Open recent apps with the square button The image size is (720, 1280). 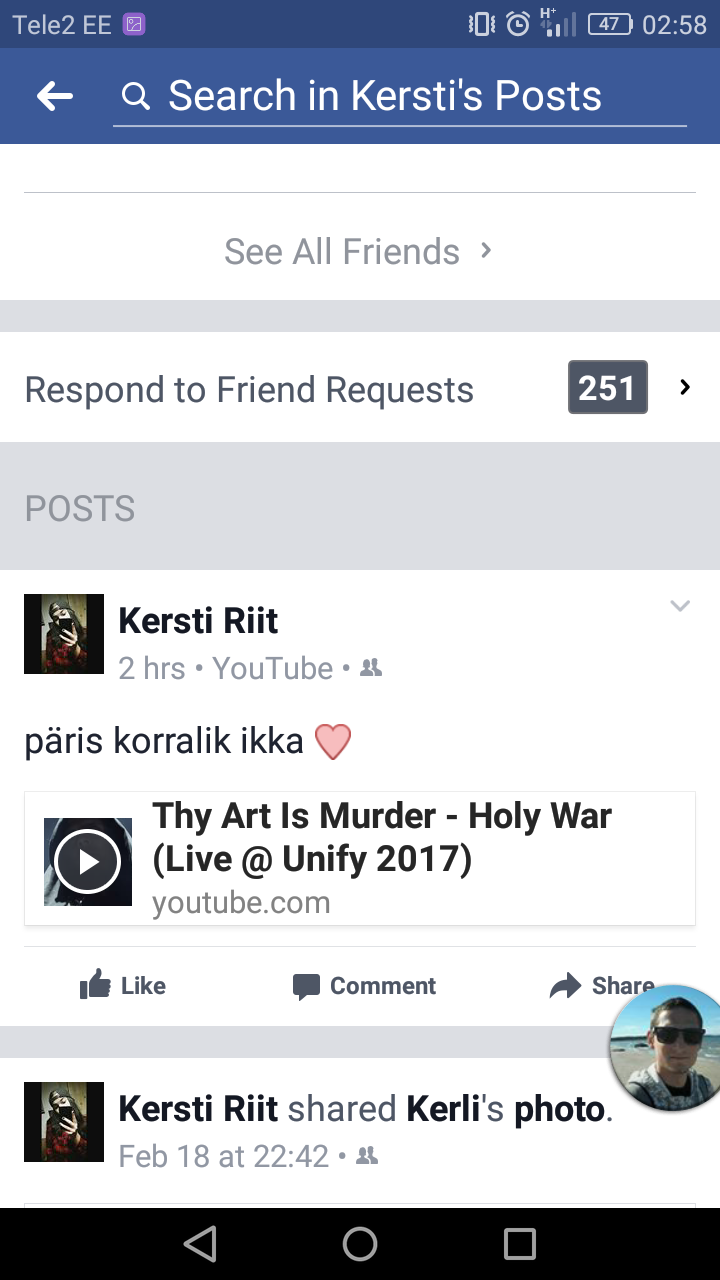(520, 1244)
